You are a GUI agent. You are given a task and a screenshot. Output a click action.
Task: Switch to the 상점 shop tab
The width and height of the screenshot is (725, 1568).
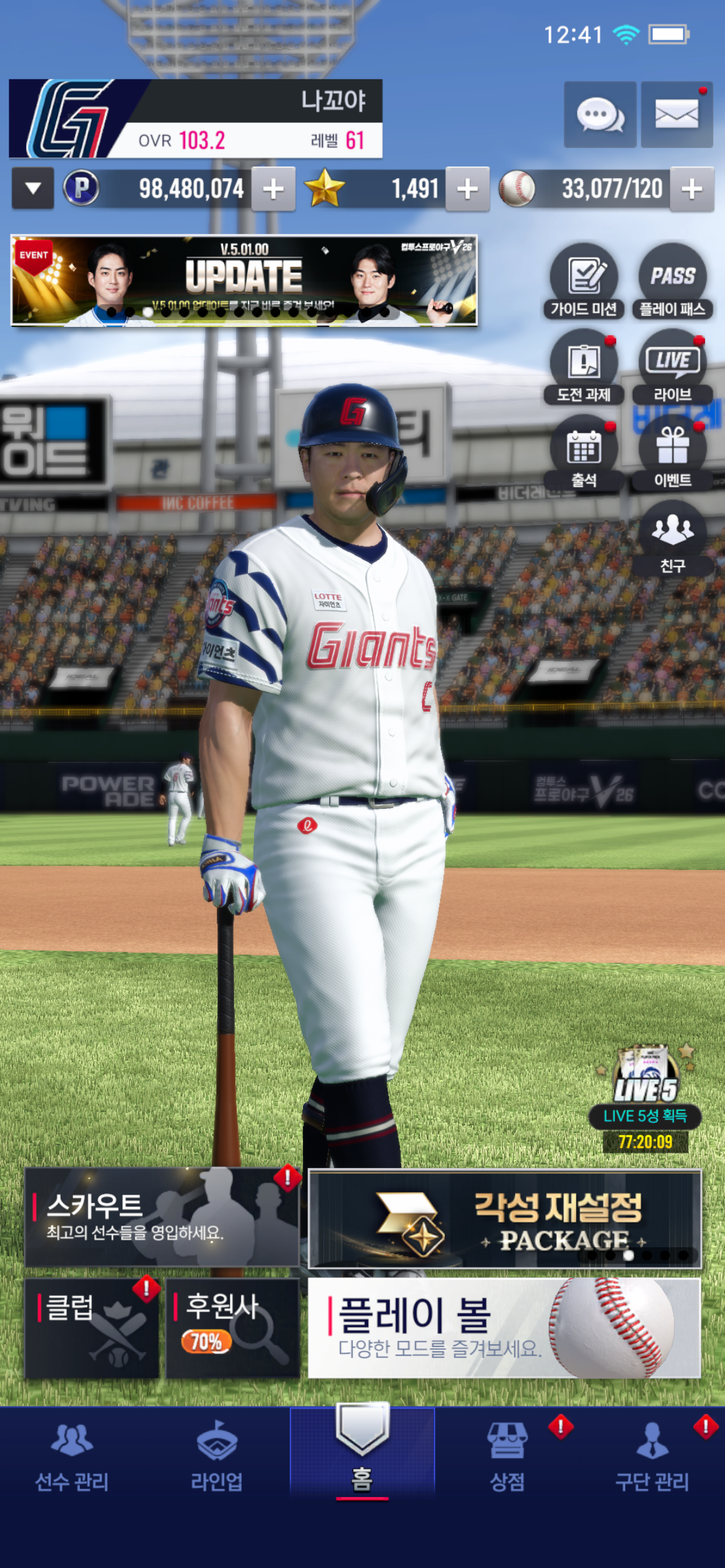click(x=507, y=1457)
